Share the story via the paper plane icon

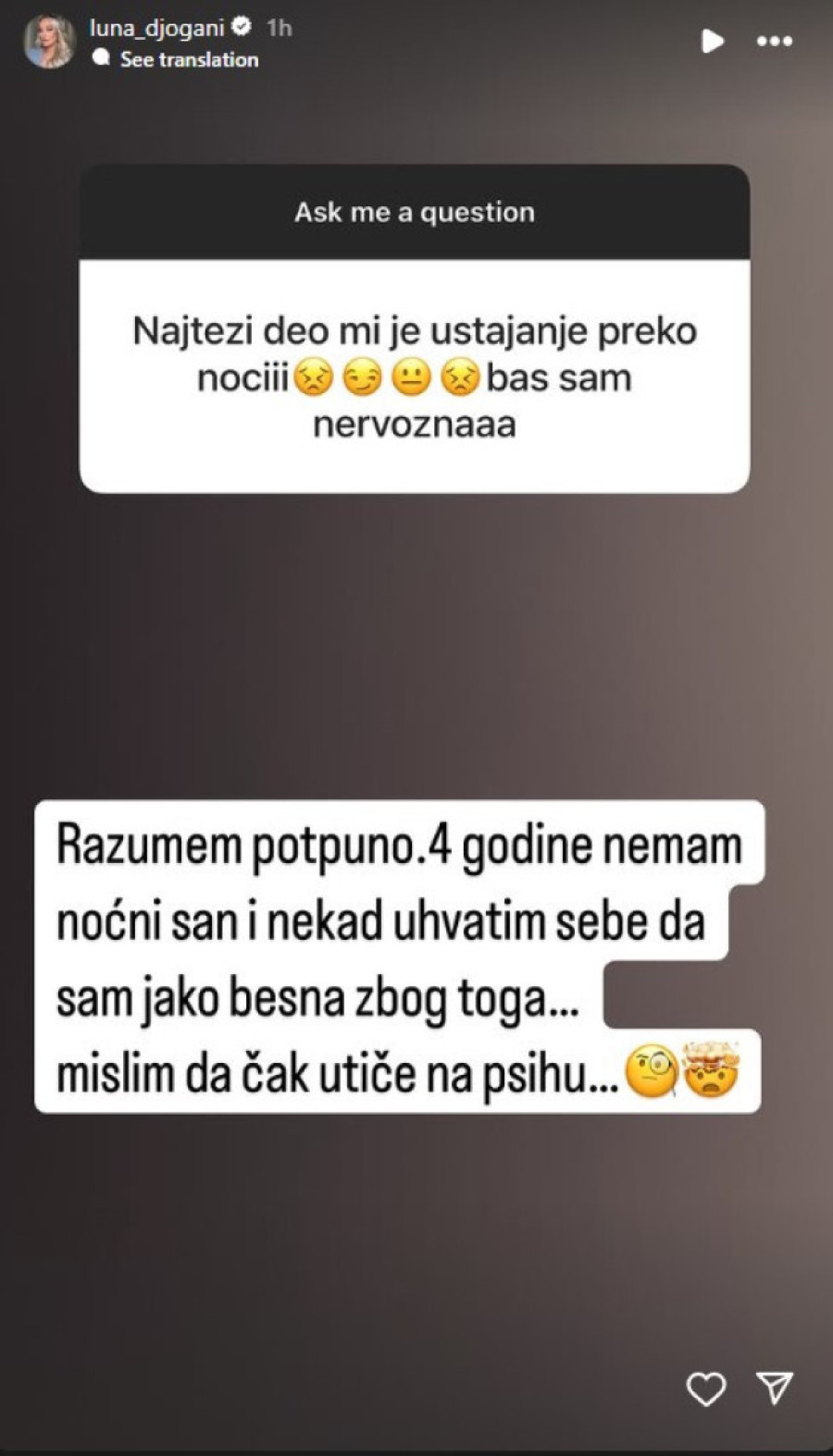[774, 1387]
